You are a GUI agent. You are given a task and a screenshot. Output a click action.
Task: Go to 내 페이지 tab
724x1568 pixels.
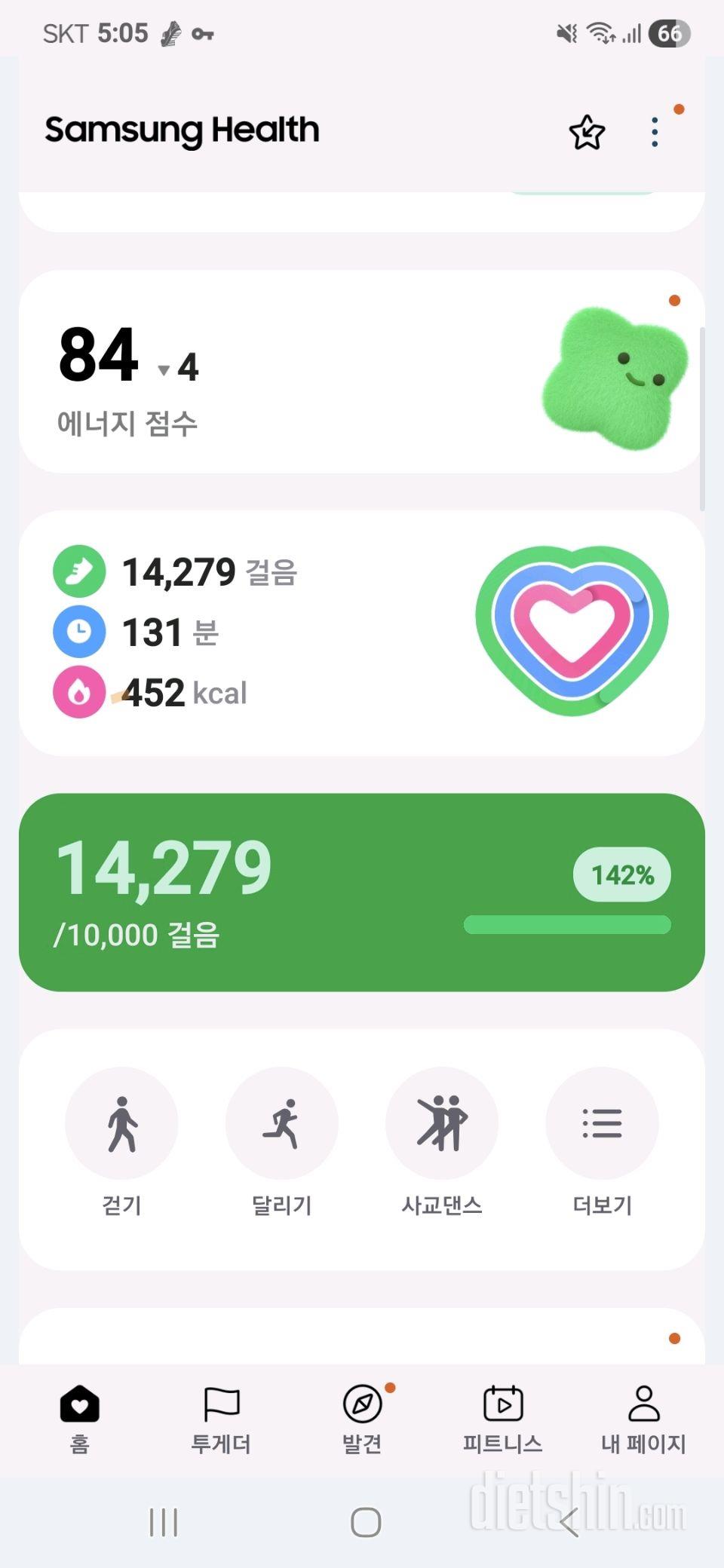point(643,1419)
